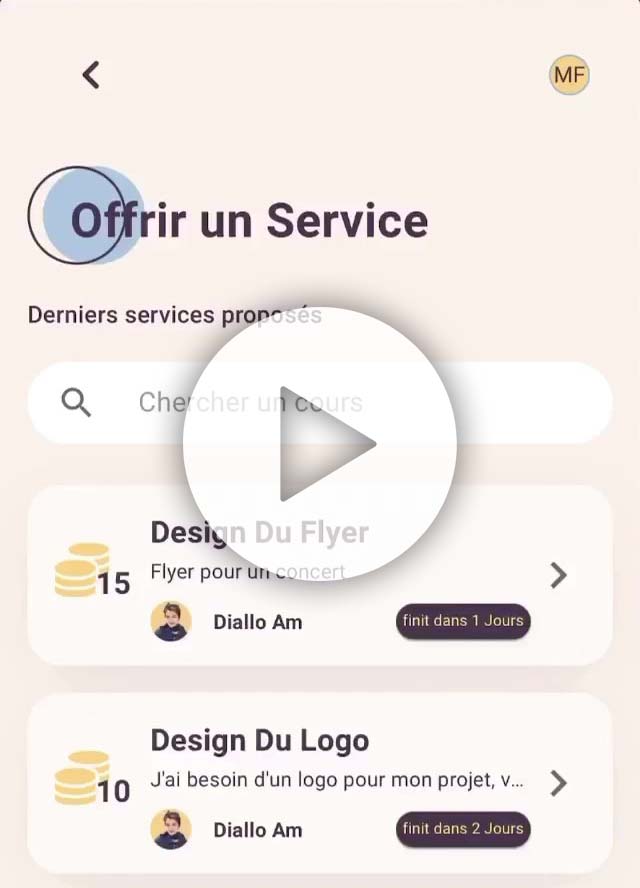Open the MF profile avatar
This screenshot has width=640, height=888.
[x=569, y=75]
